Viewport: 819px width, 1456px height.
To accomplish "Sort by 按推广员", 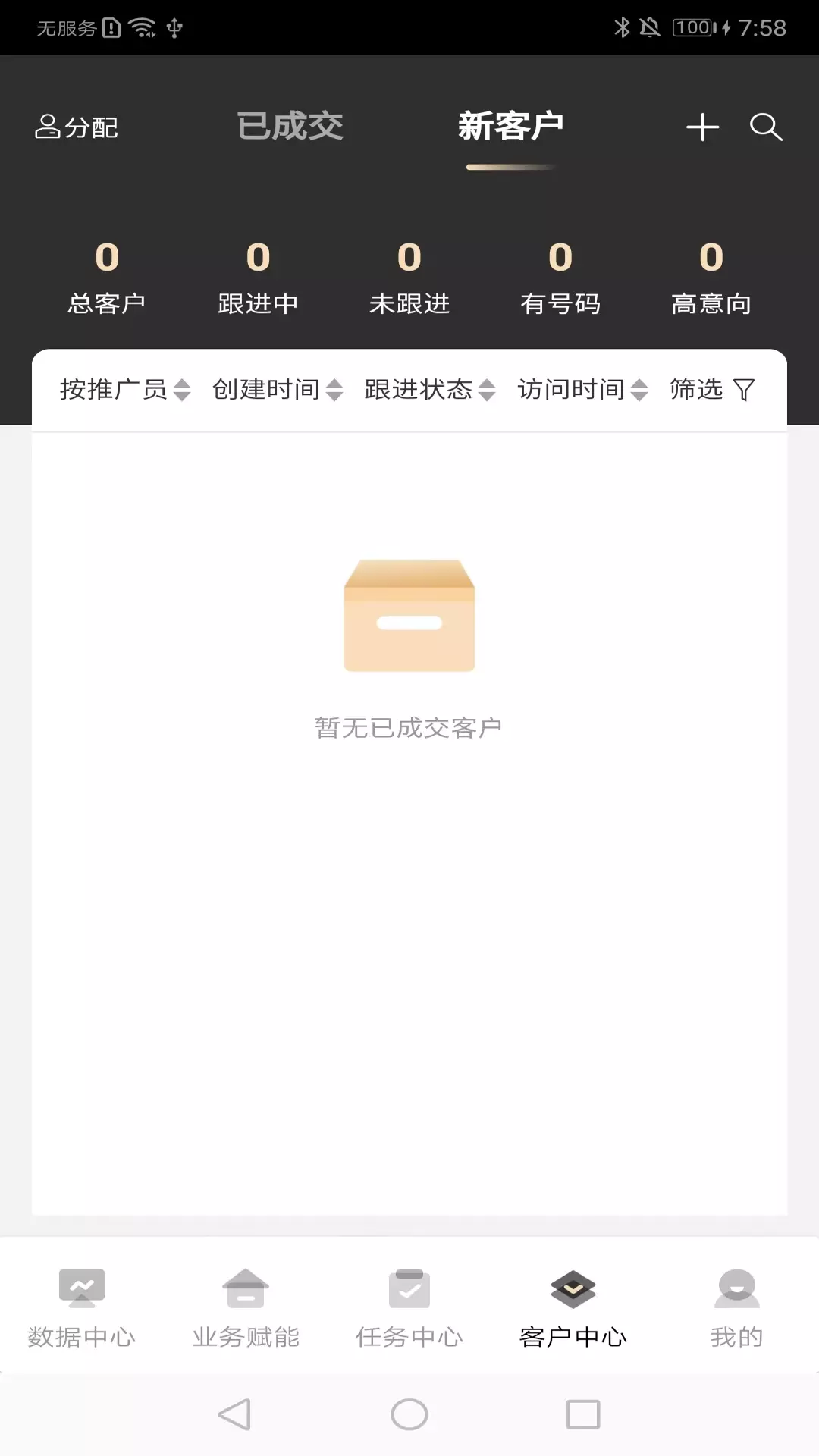I will click(x=125, y=390).
